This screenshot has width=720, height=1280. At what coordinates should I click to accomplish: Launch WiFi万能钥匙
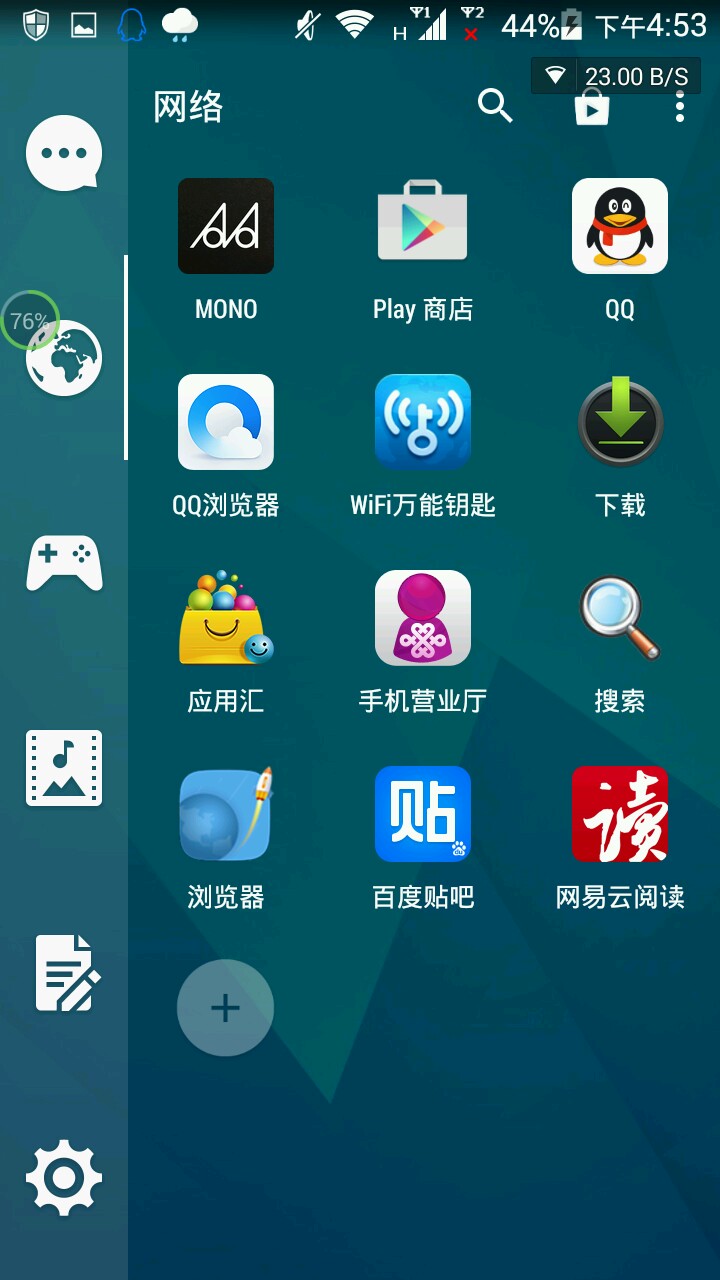point(423,422)
